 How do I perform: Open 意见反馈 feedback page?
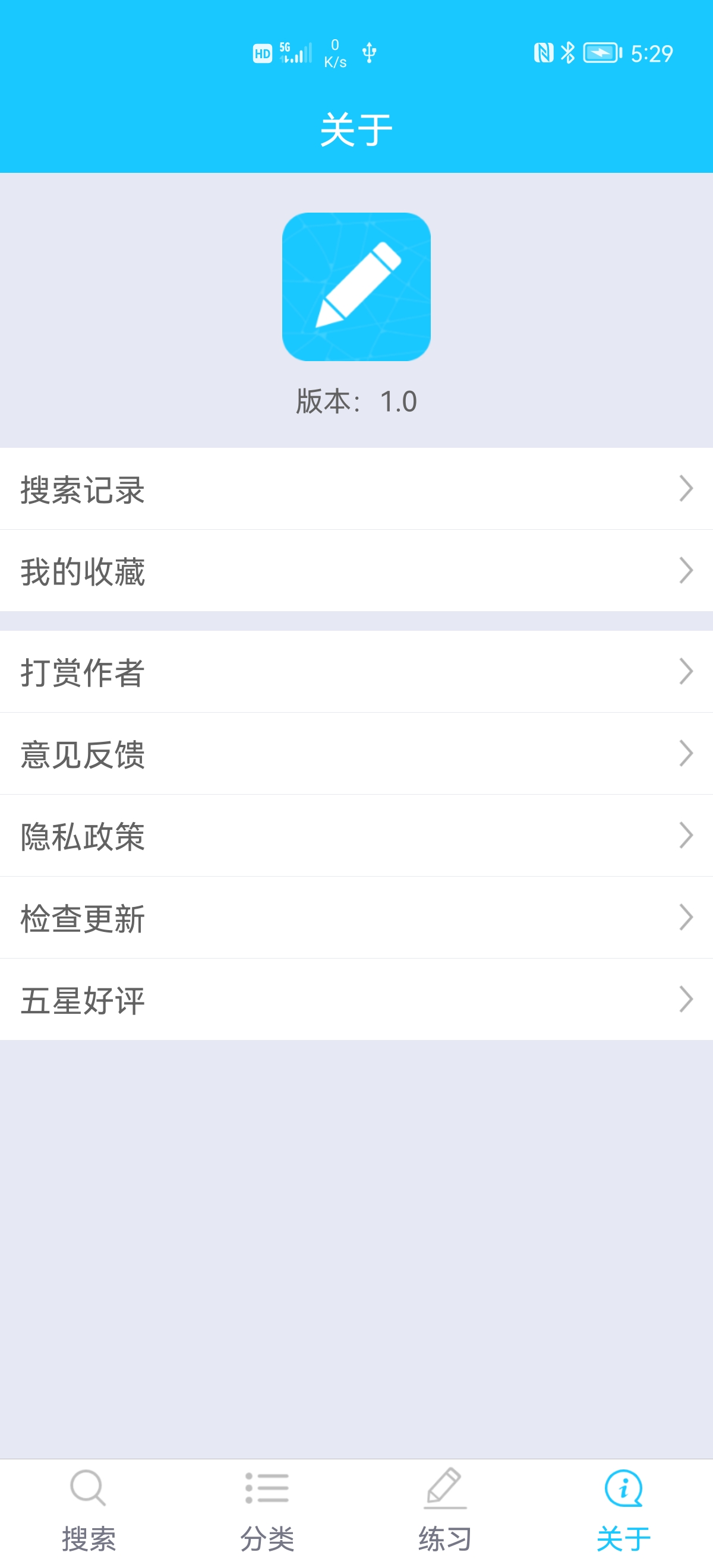coord(356,754)
